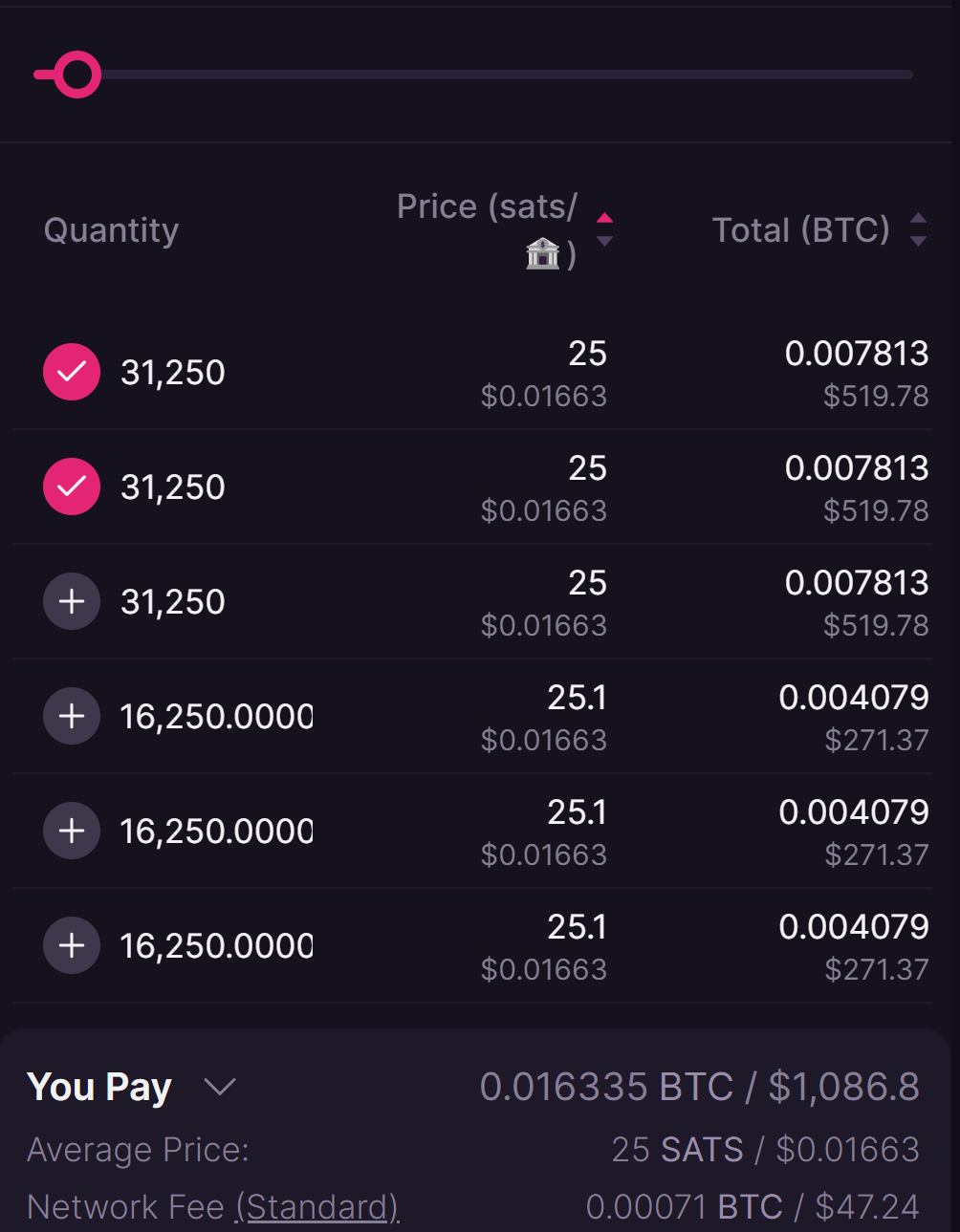Click the bank currency icon in Price header
The image size is (960, 1232).
[542, 251]
